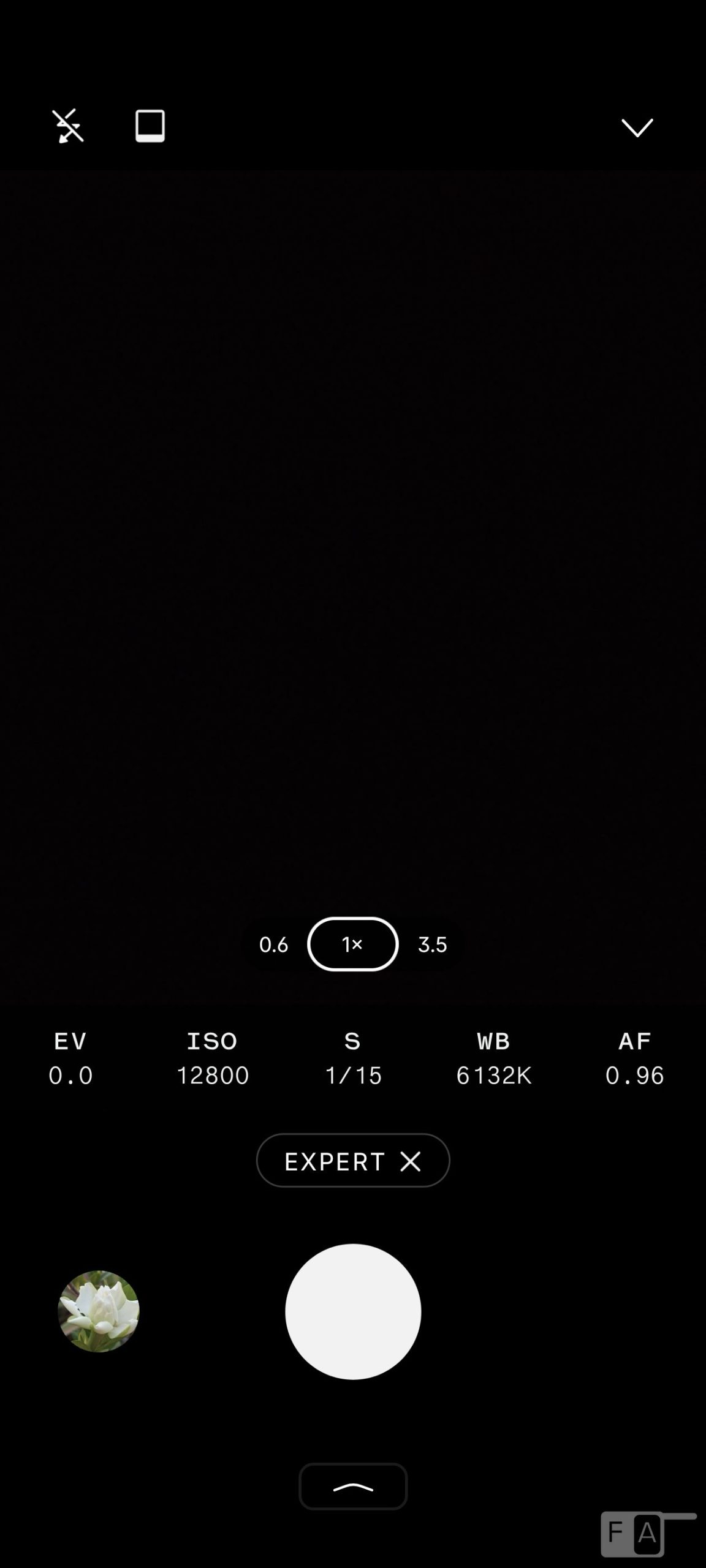The height and width of the screenshot is (1568, 706).
Task: Select the 1× zoom level
Action: point(353,944)
